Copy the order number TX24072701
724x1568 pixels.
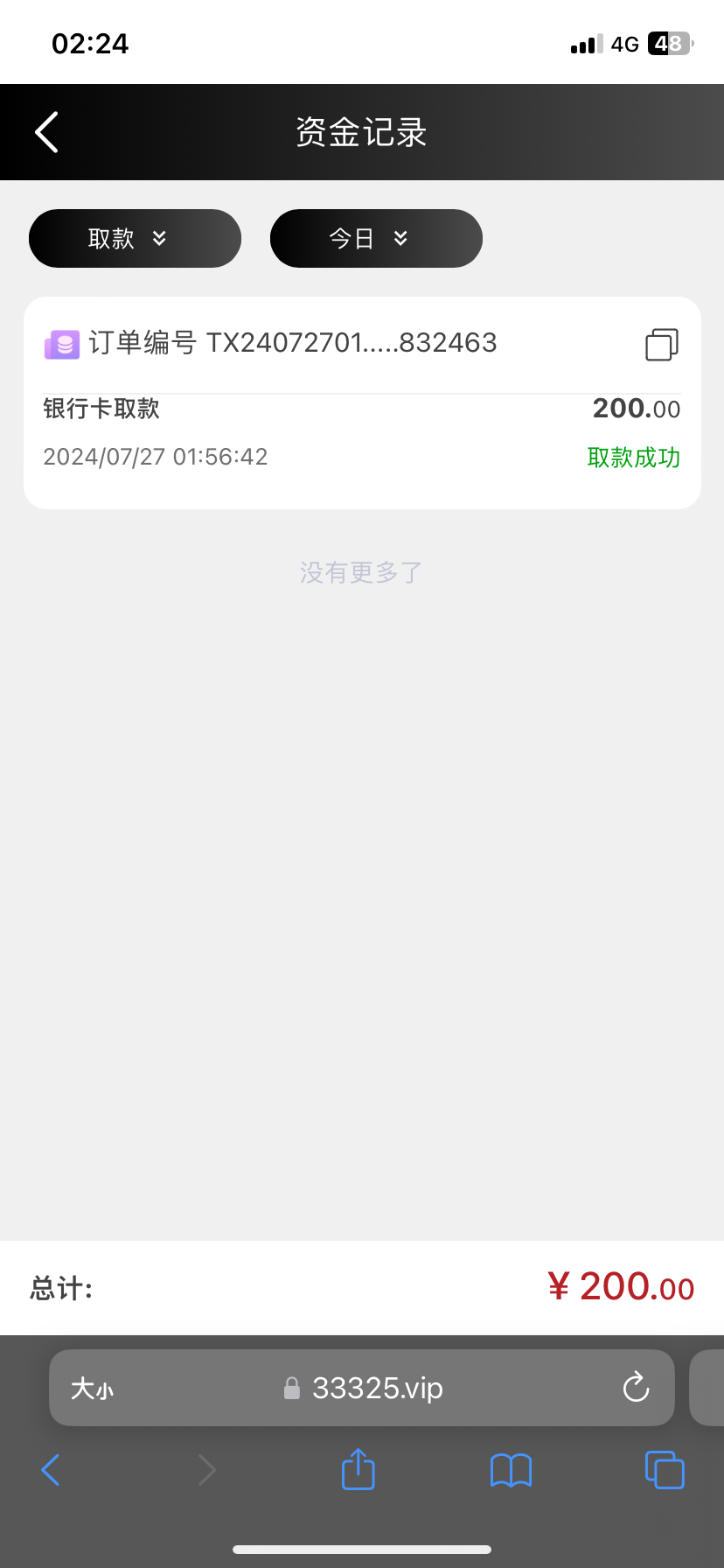(662, 344)
